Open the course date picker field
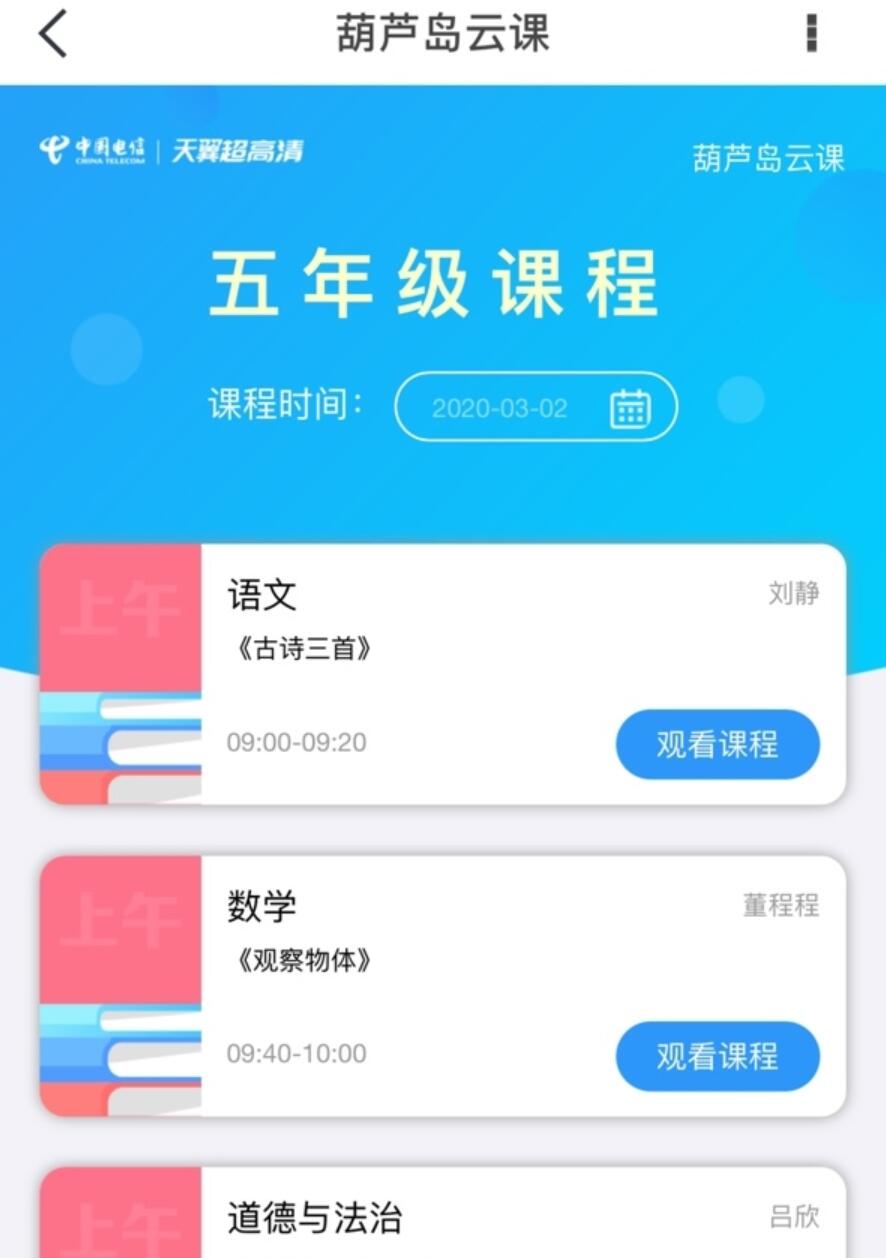The width and height of the screenshot is (886, 1258). point(536,407)
